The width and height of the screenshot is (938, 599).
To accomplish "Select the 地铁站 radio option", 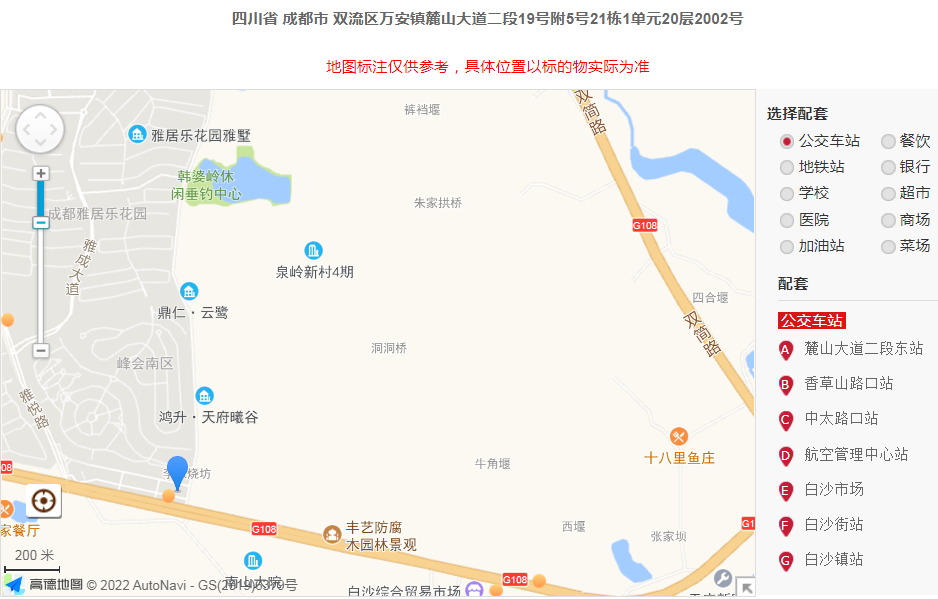I will [787, 167].
